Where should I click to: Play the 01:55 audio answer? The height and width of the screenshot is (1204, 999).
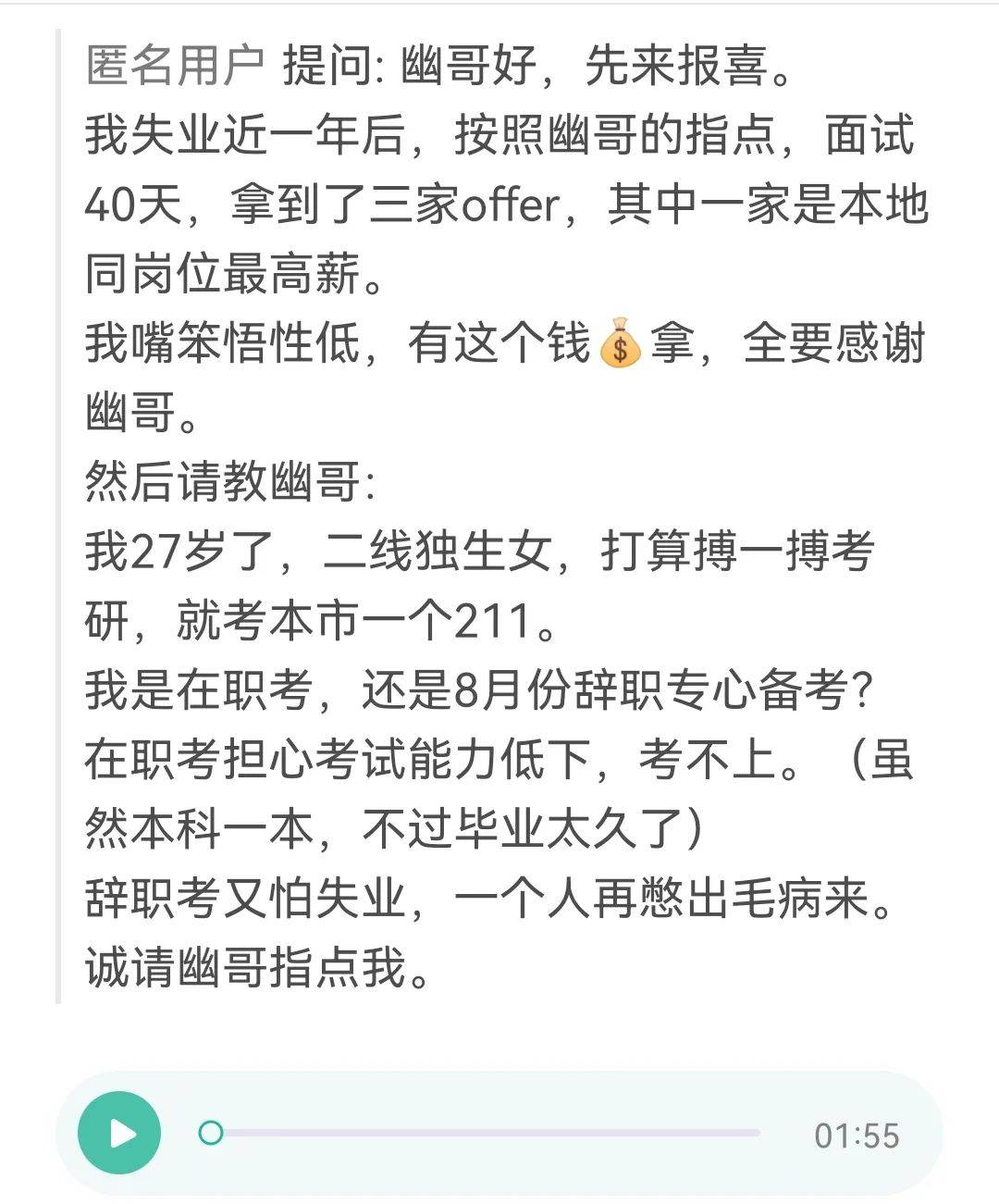click(119, 1133)
